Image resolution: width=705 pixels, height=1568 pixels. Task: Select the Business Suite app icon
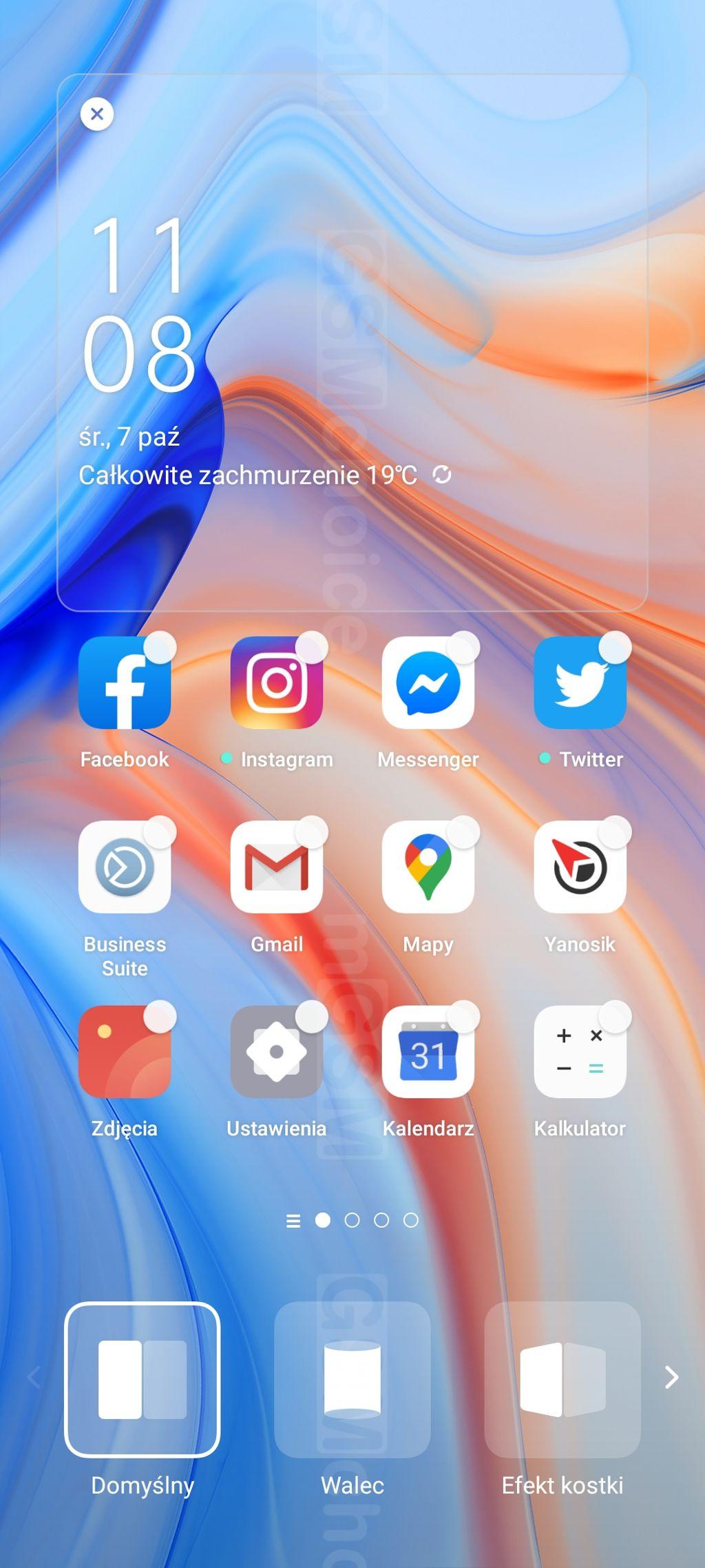(125, 867)
